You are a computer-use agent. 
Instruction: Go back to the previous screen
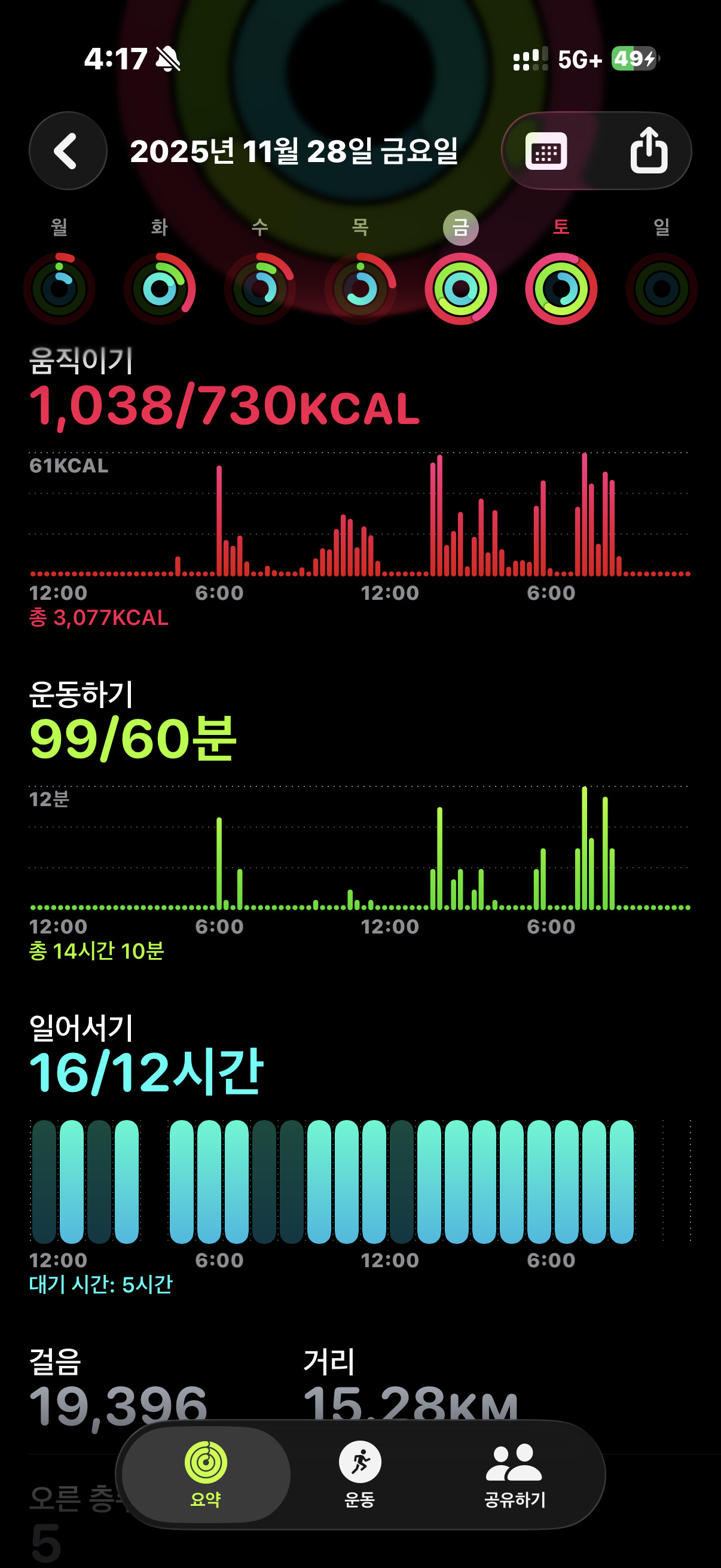tap(68, 151)
